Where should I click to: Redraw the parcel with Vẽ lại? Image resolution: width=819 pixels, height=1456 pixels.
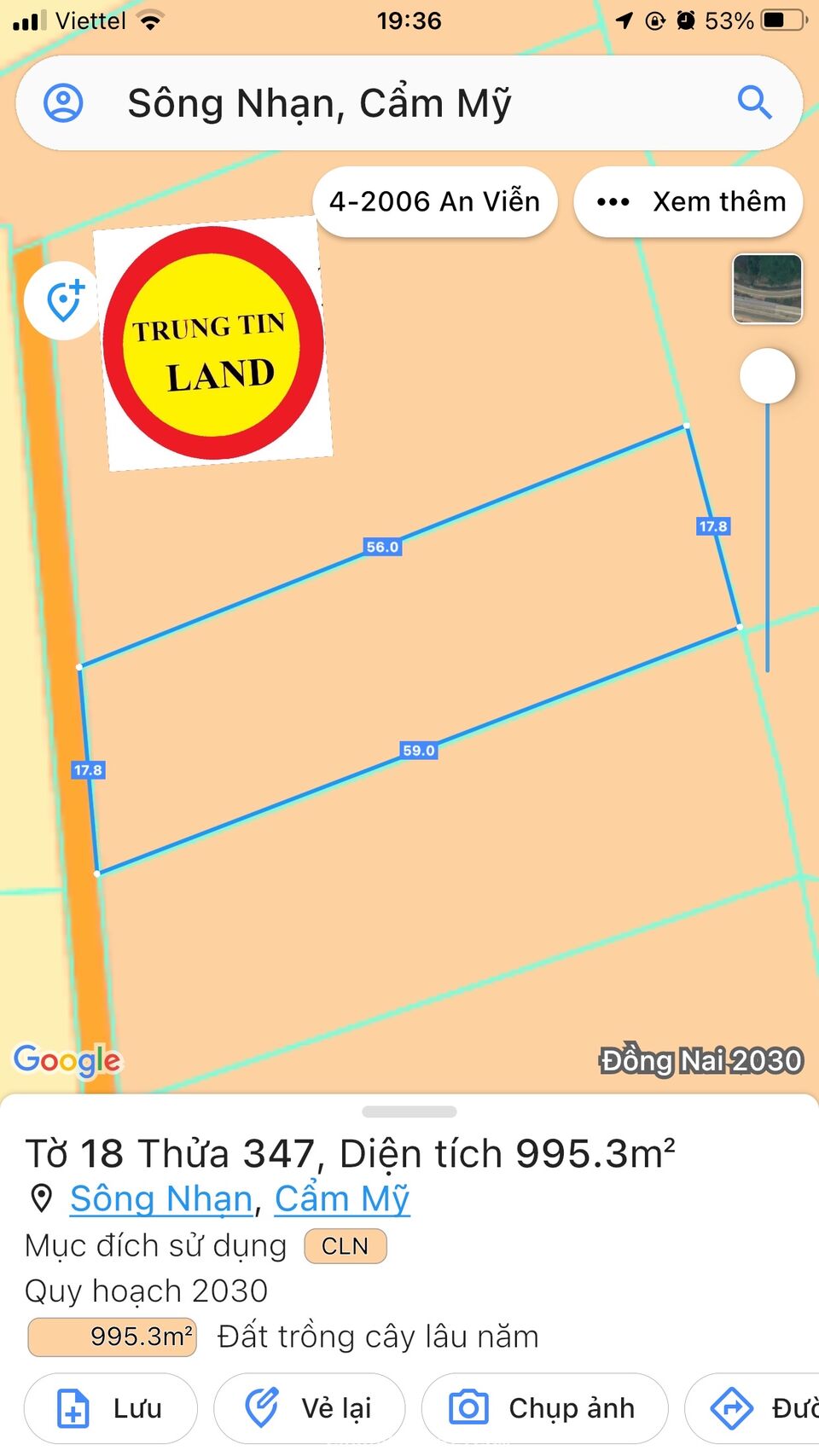pyautogui.click(x=309, y=1408)
